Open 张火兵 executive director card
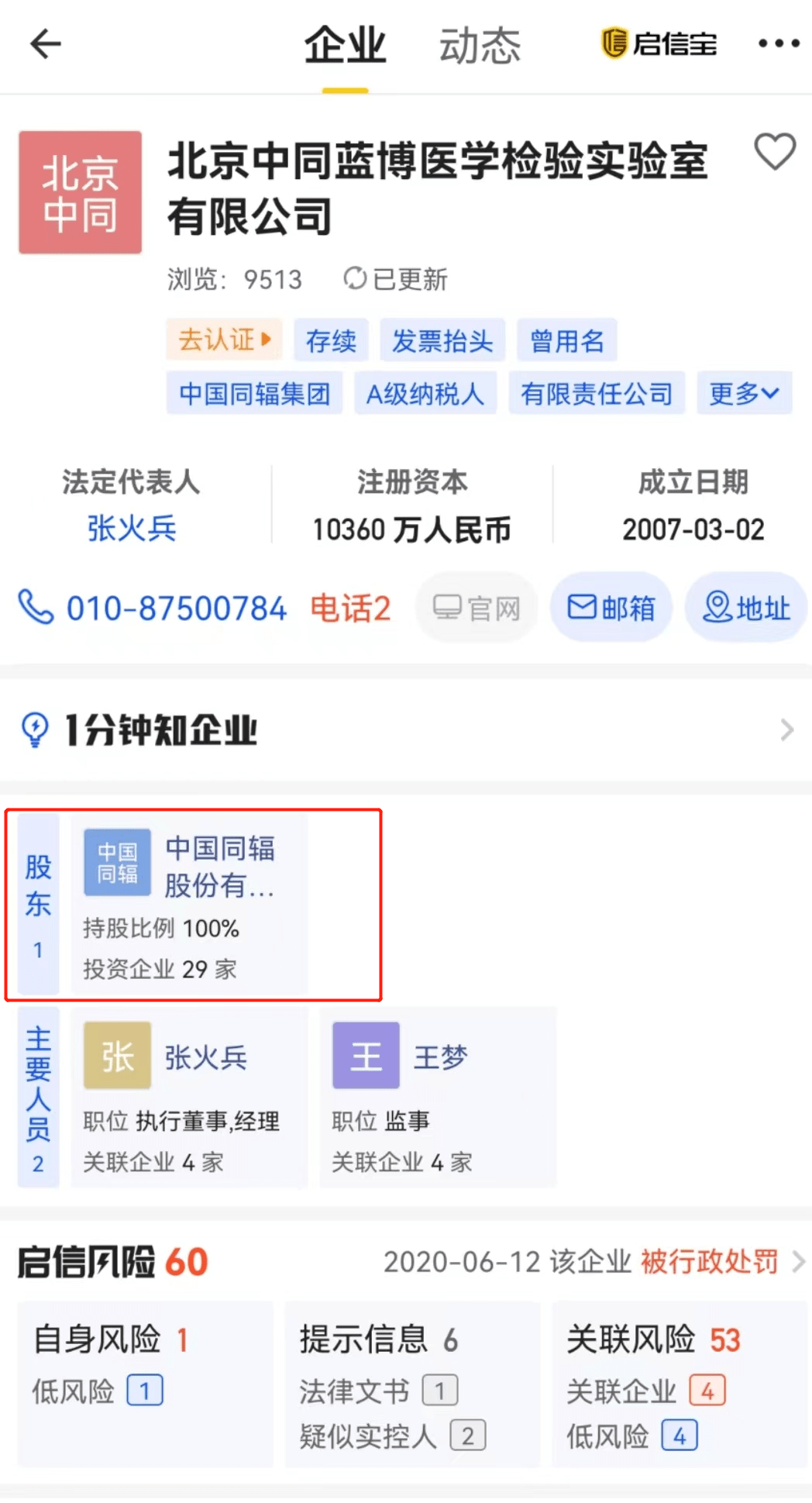812x1503 pixels. tap(190, 1098)
